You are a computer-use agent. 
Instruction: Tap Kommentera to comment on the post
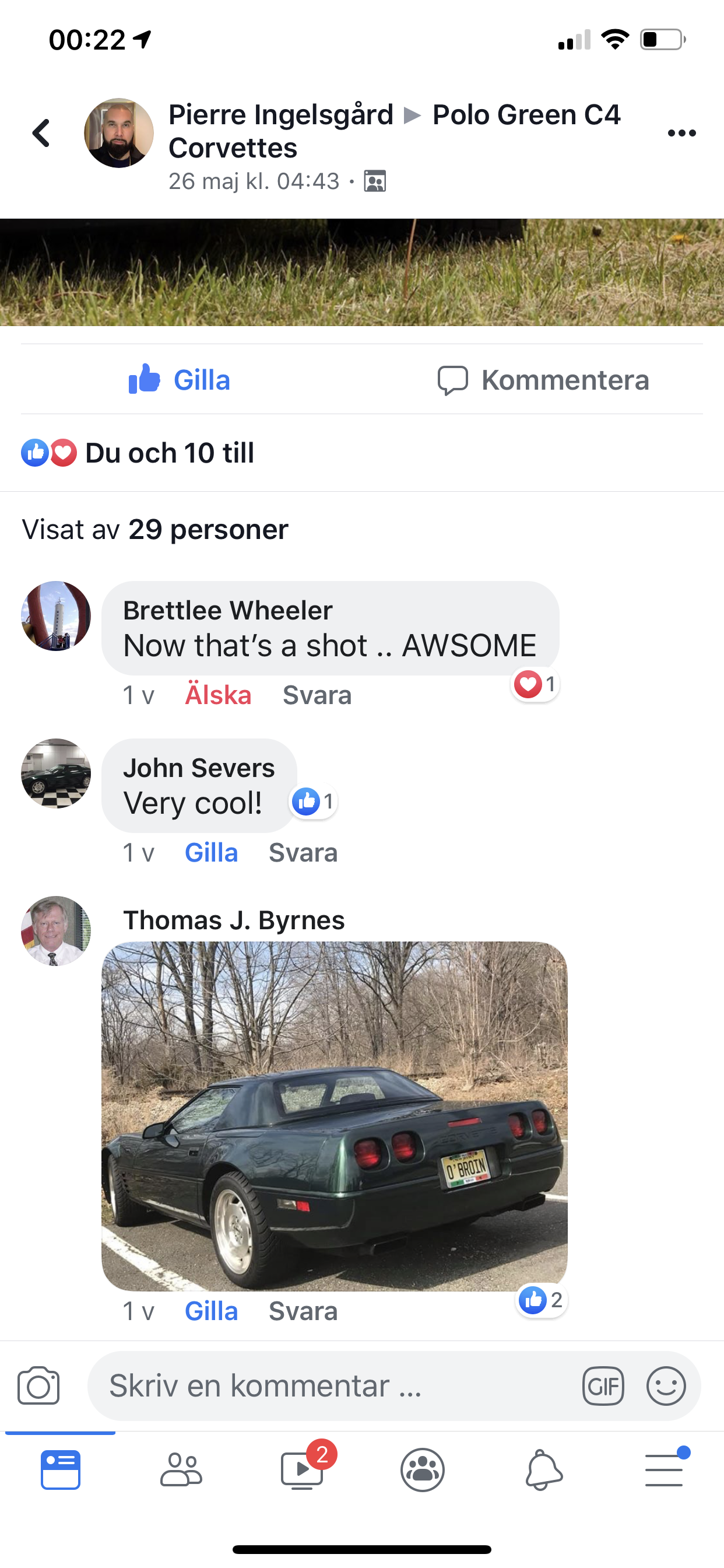click(x=543, y=380)
